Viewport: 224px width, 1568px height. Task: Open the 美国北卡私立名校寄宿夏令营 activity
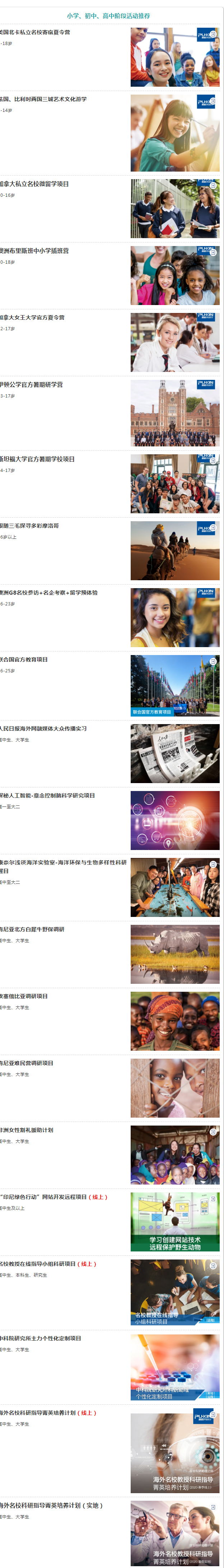[35, 32]
